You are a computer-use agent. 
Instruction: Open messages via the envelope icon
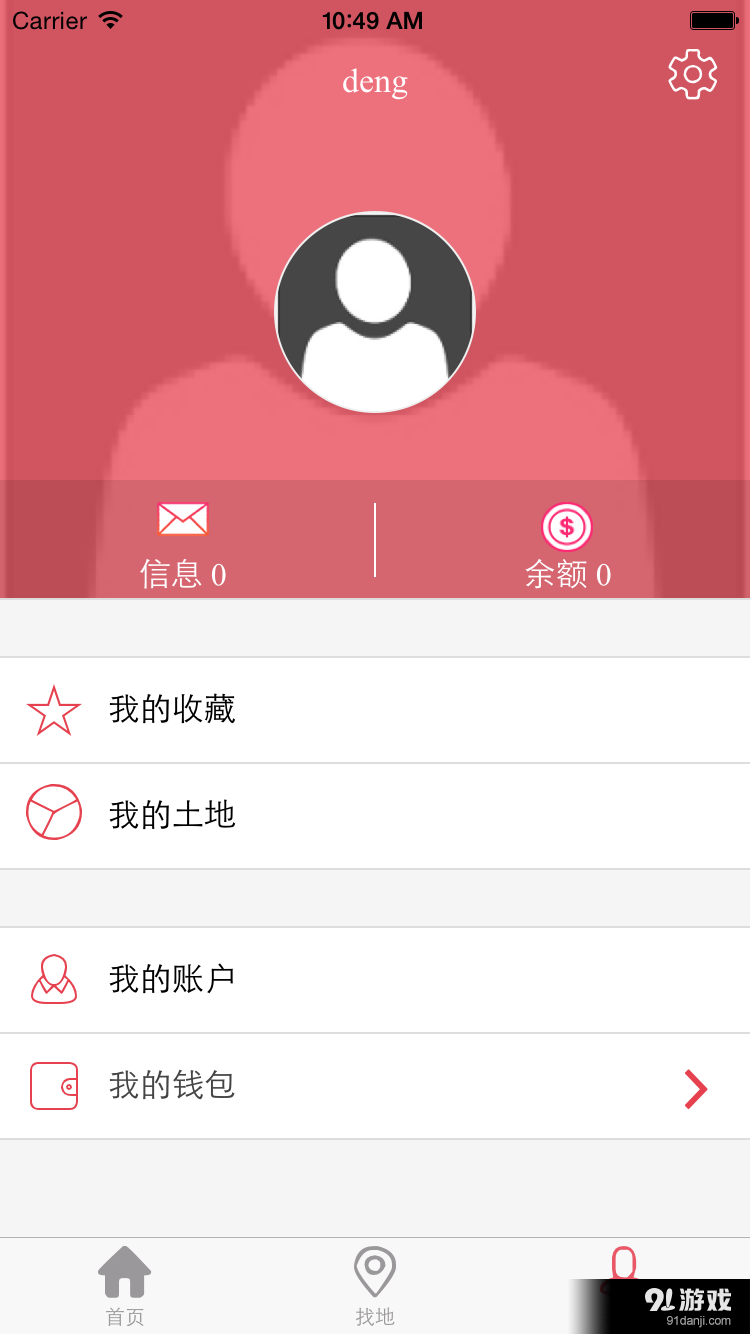coord(182,519)
